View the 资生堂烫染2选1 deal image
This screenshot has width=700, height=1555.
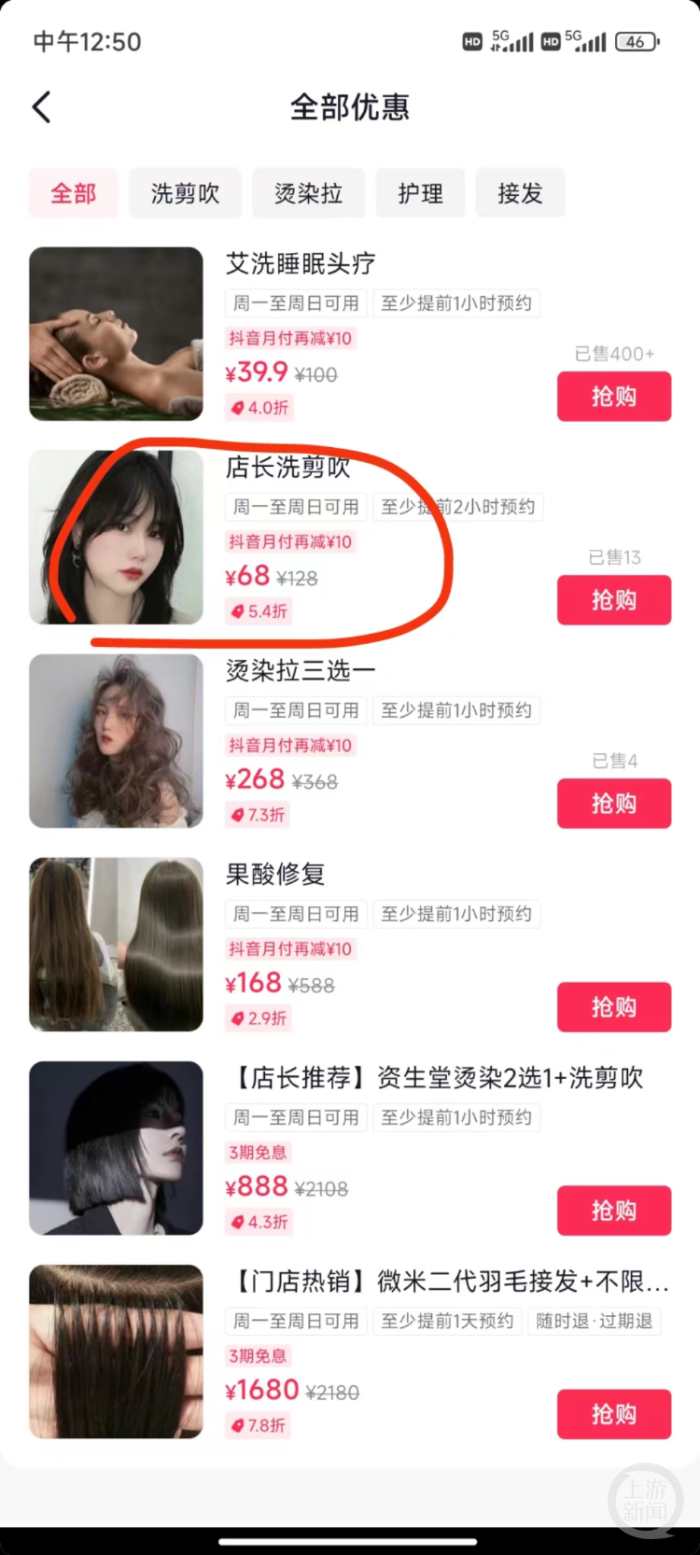(x=116, y=1148)
